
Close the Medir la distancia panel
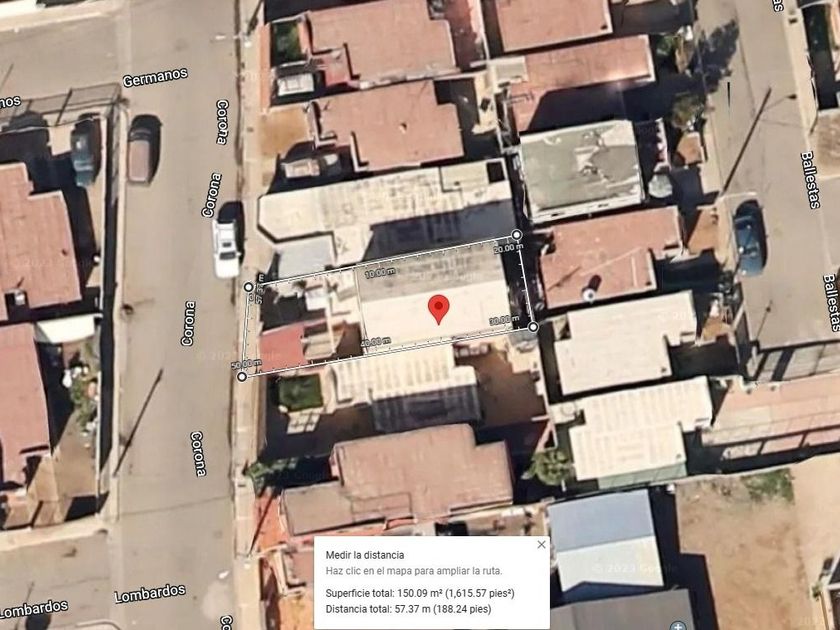coord(541,545)
